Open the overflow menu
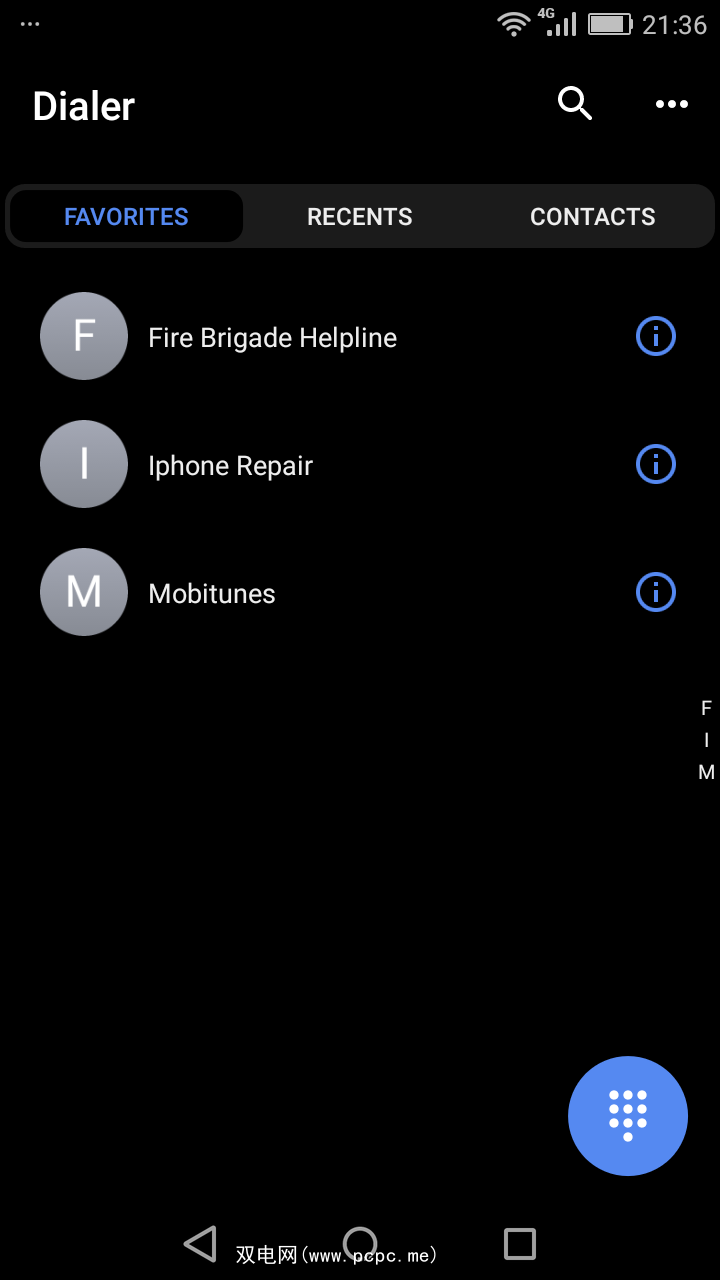The image size is (720, 1280). coord(671,104)
